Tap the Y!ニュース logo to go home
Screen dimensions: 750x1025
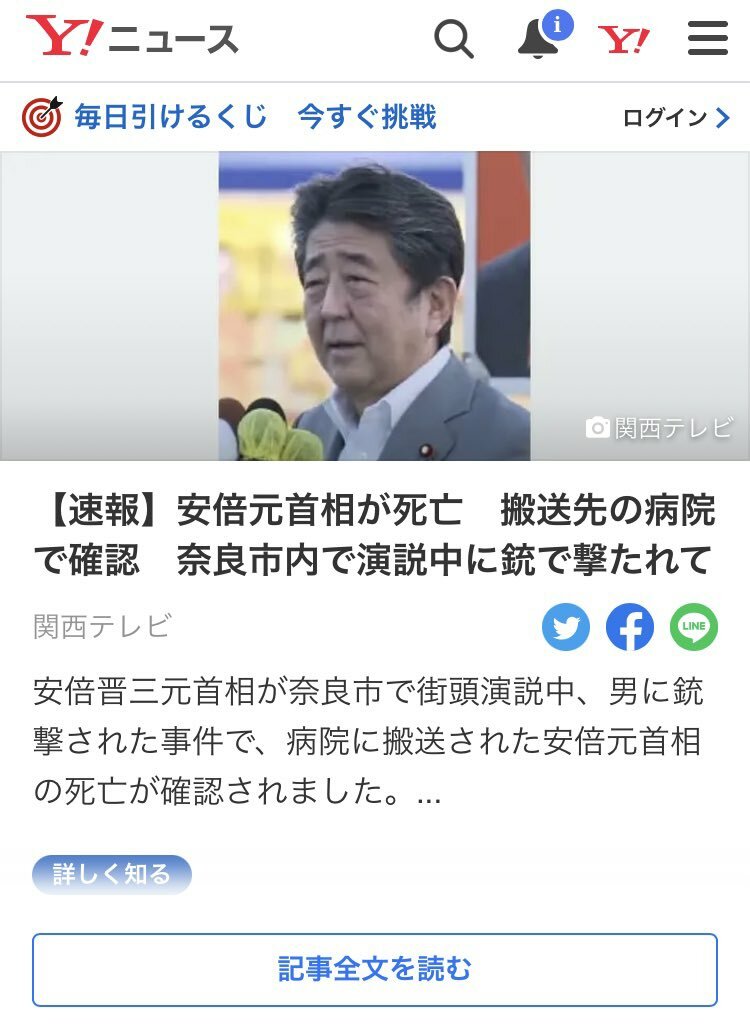coord(133,39)
